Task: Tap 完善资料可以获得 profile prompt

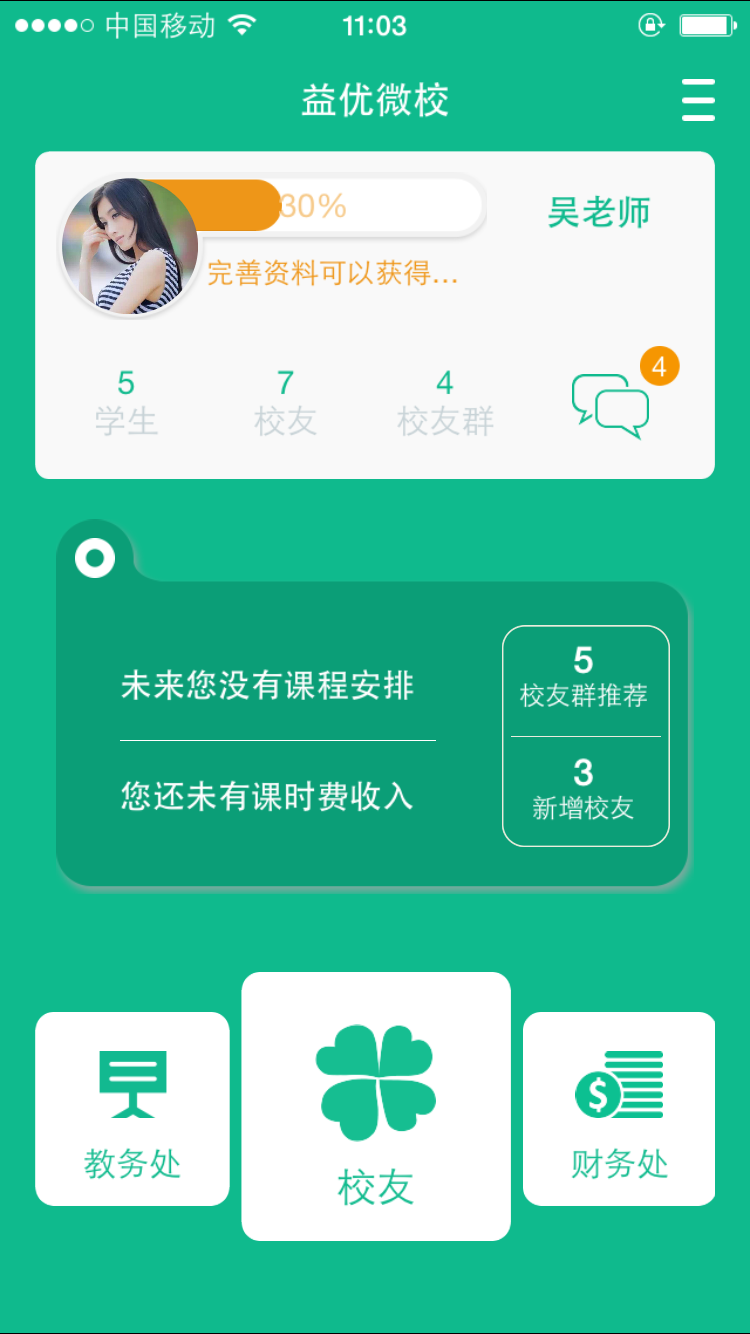Action: [333, 273]
